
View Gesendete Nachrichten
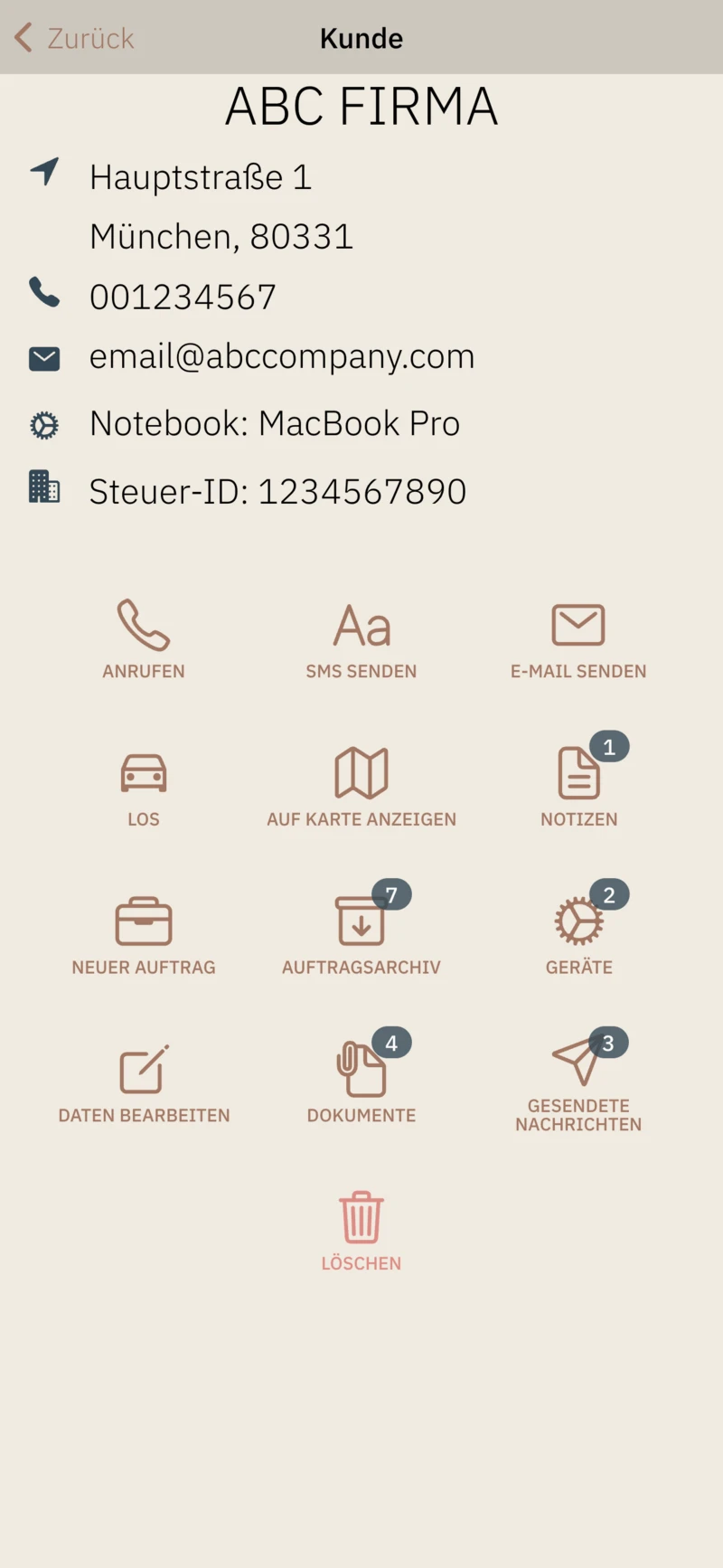point(578,1083)
